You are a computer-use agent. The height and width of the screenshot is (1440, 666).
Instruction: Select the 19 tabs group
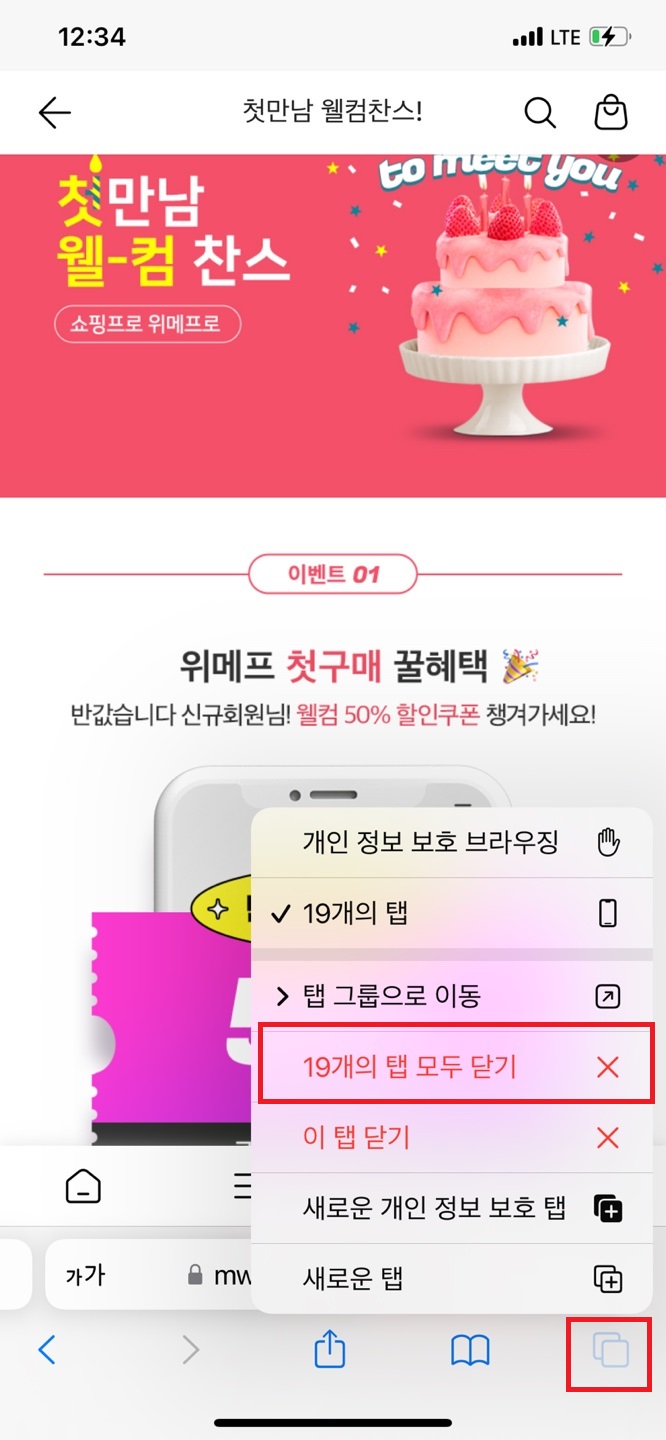pos(455,913)
